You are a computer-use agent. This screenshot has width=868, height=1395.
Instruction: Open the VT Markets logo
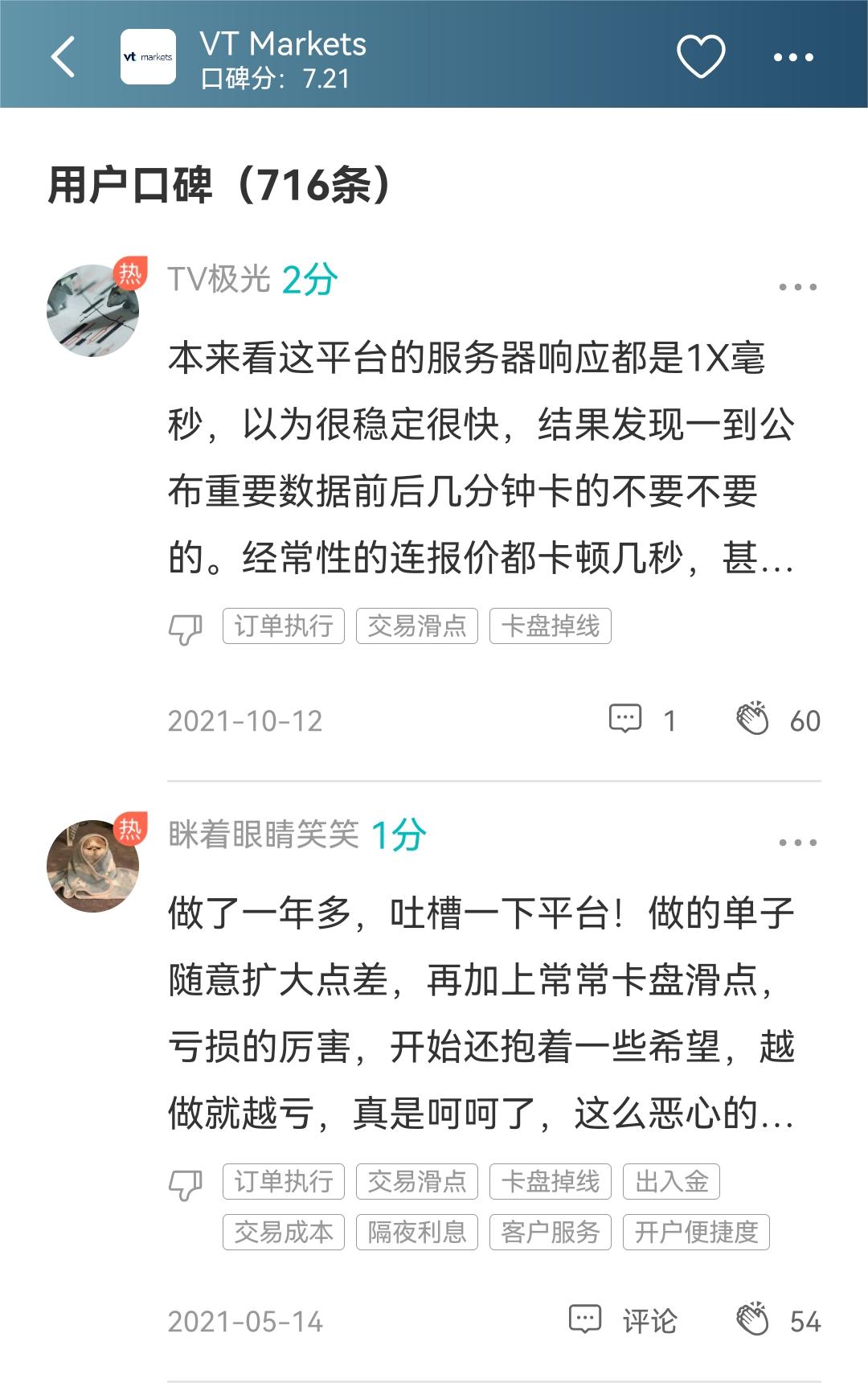coord(148,57)
